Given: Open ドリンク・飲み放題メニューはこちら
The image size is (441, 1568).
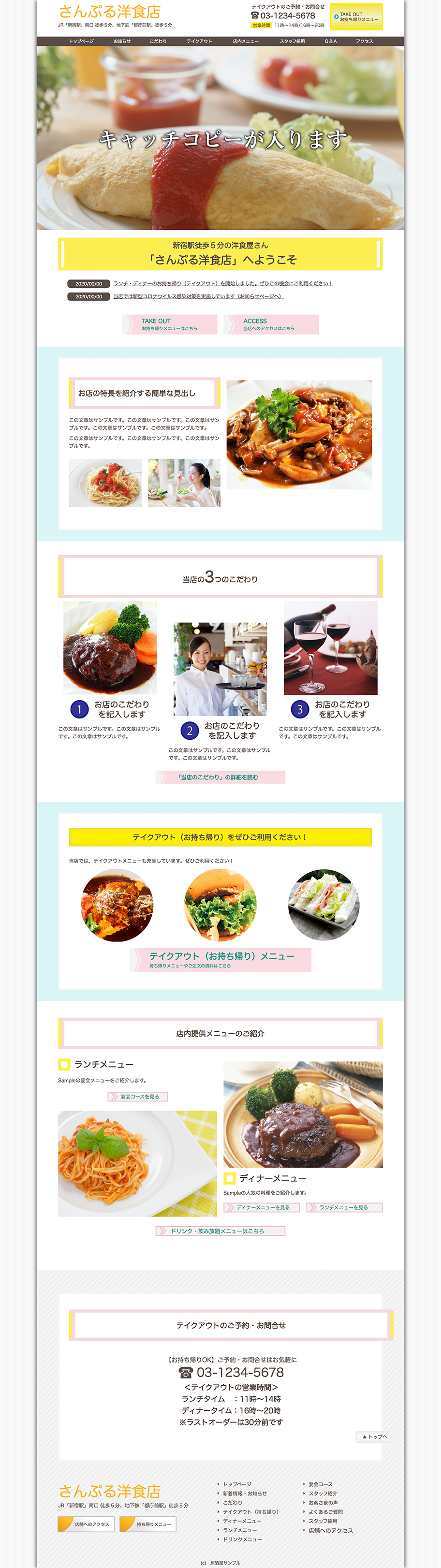Looking at the screenshot, I should coord(220,1231).
